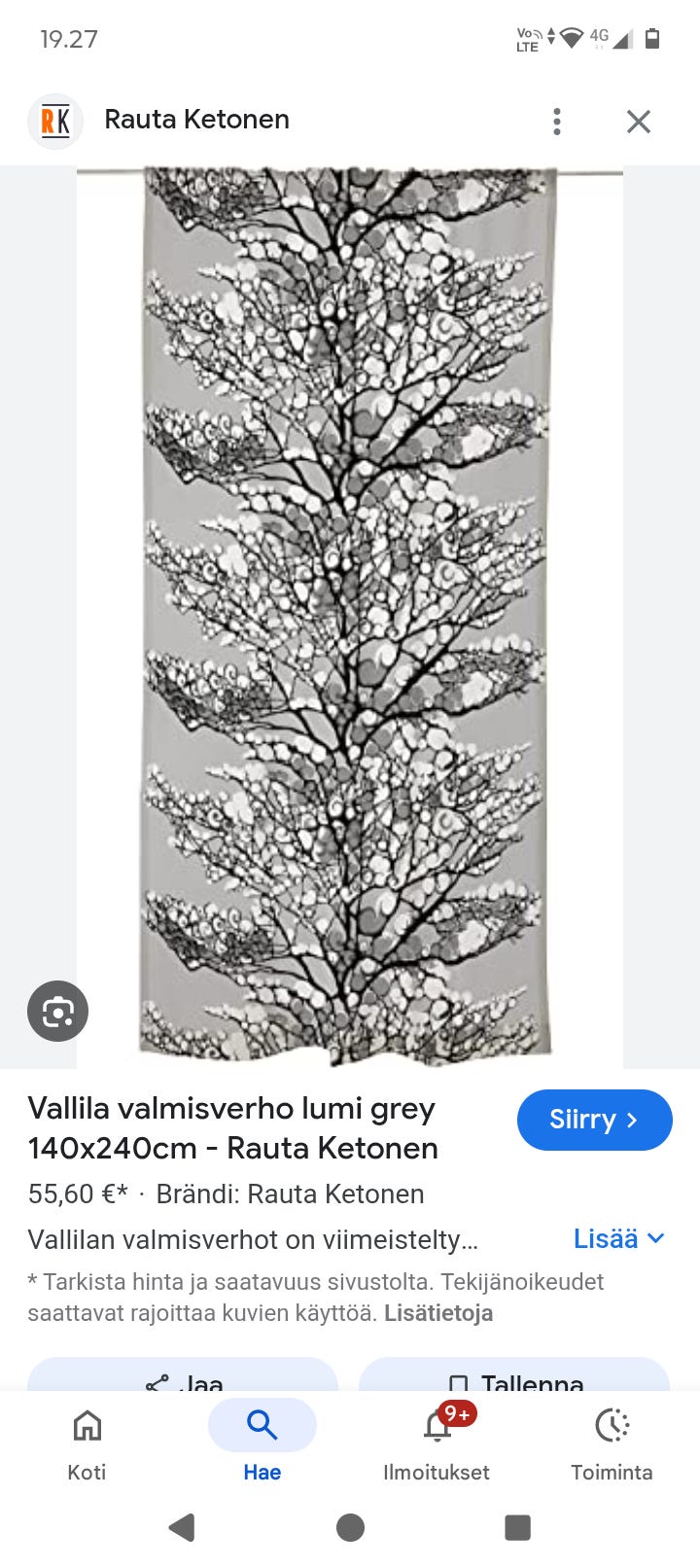The image size is (700, 1568).
Task: Tap the bookmark icon beside Tallenna
Action: click(459, 1382)
